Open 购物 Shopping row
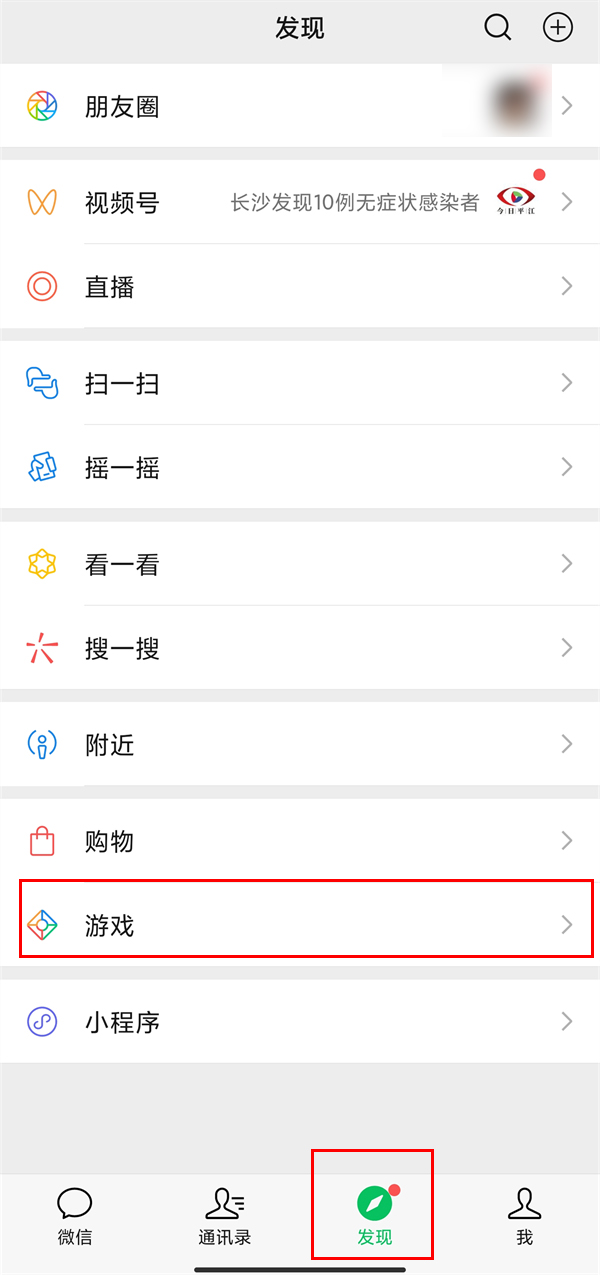Image resolution: width=600 pixels, height=1275 pixels. point(300,841)
